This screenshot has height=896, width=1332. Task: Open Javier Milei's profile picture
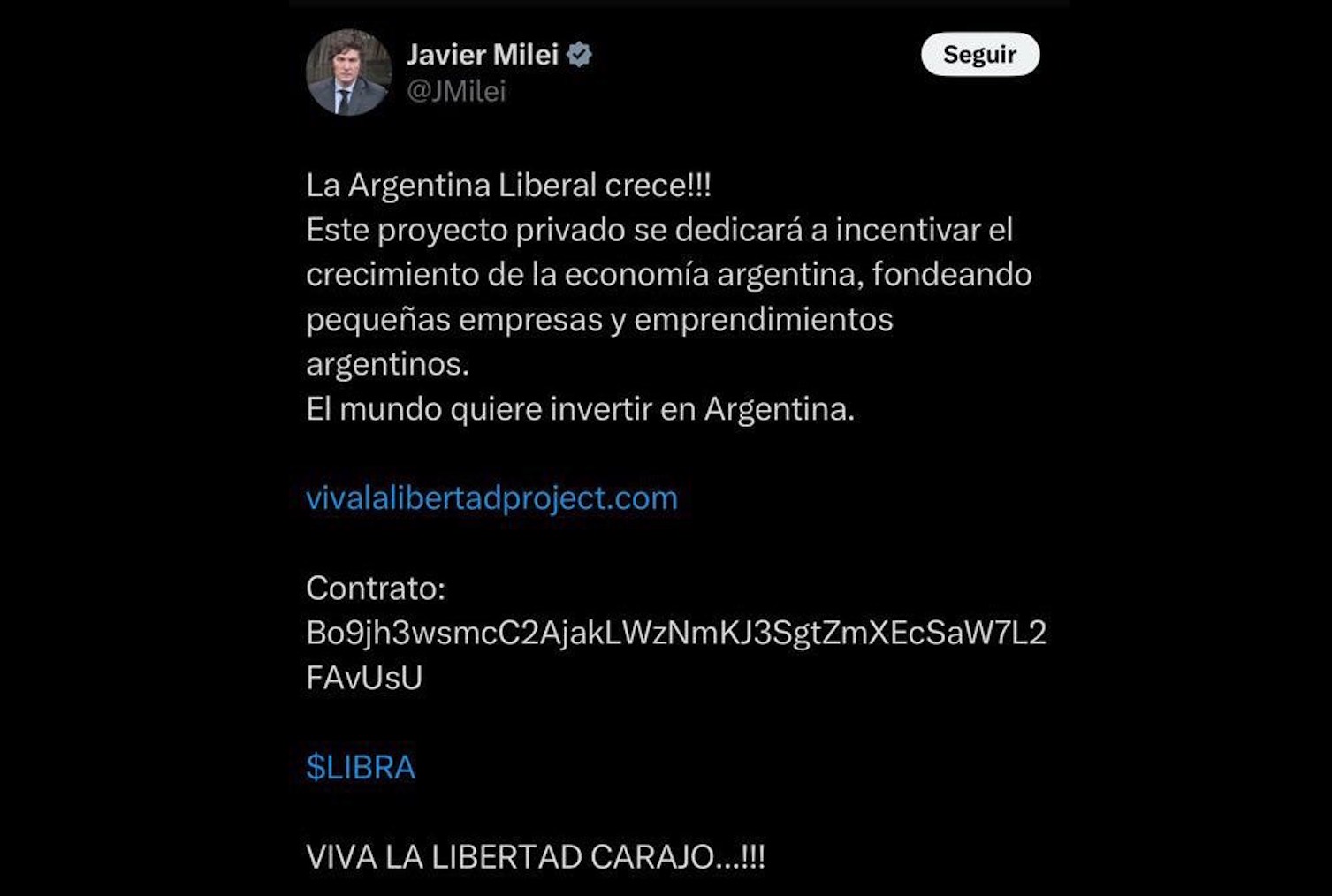coord(348,72)
